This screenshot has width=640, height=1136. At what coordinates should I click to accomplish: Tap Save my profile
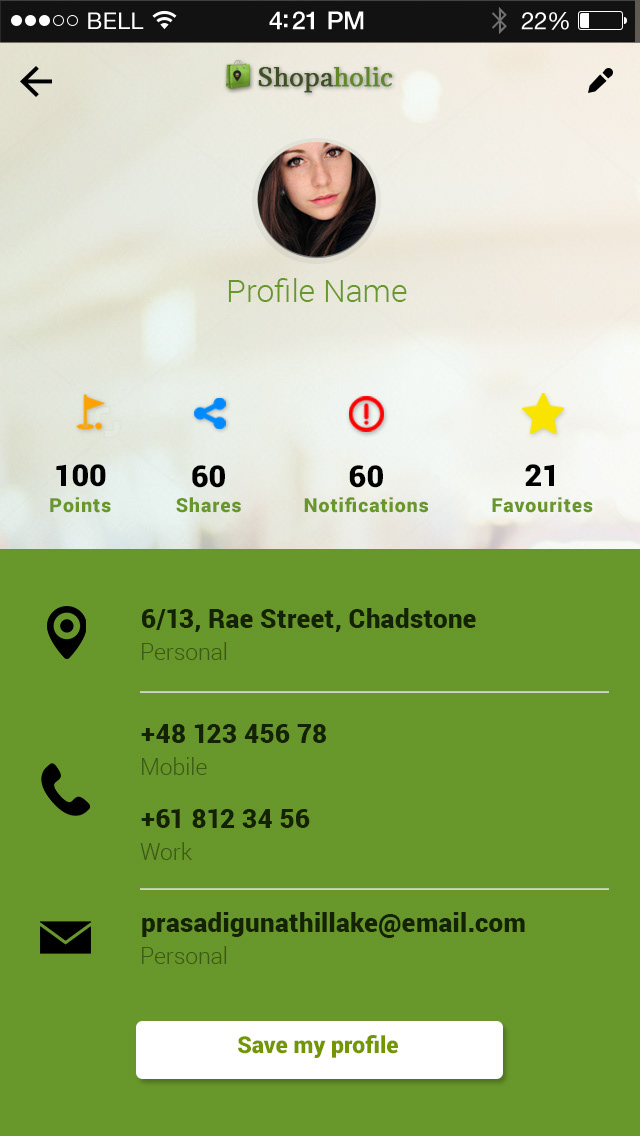[319, 1049]
